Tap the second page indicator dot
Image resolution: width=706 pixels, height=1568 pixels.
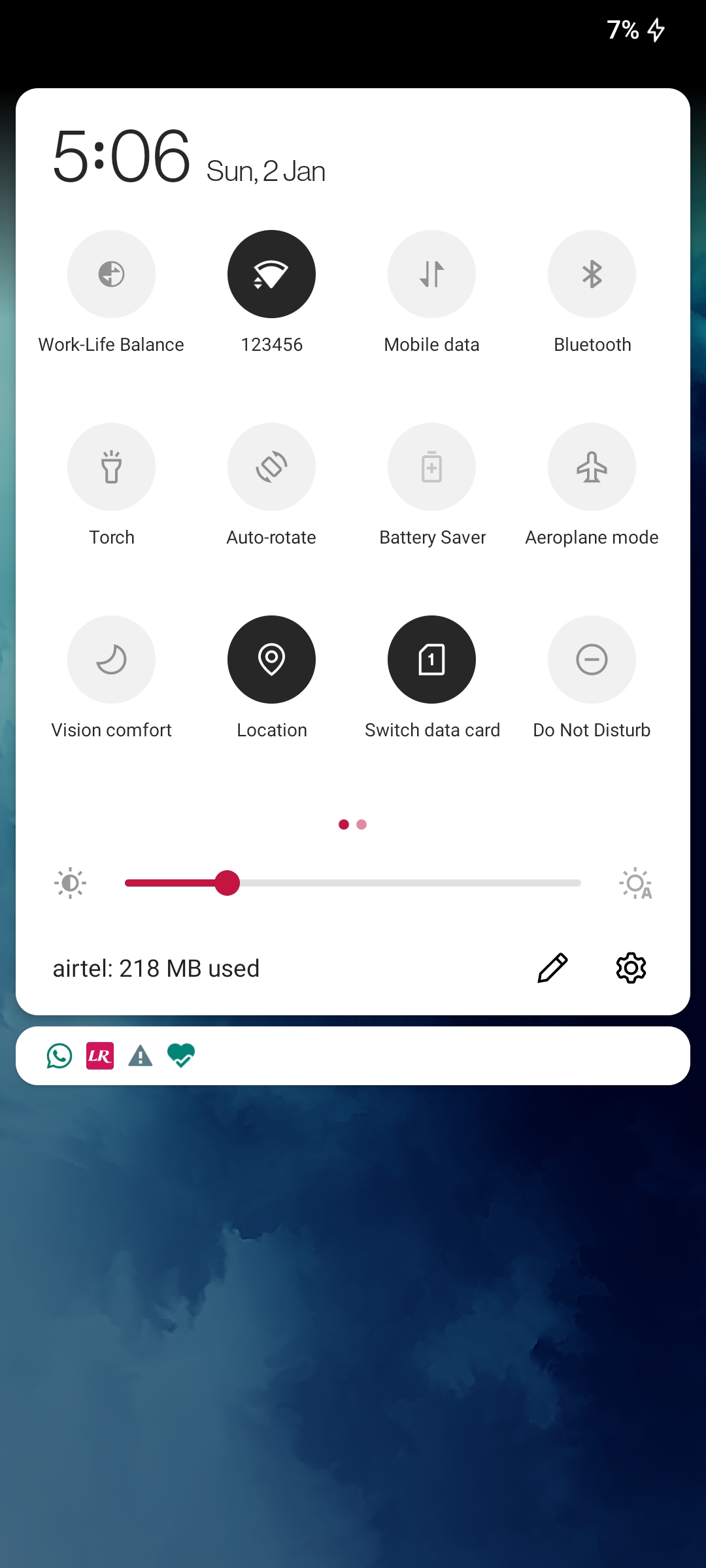[361, 825]
